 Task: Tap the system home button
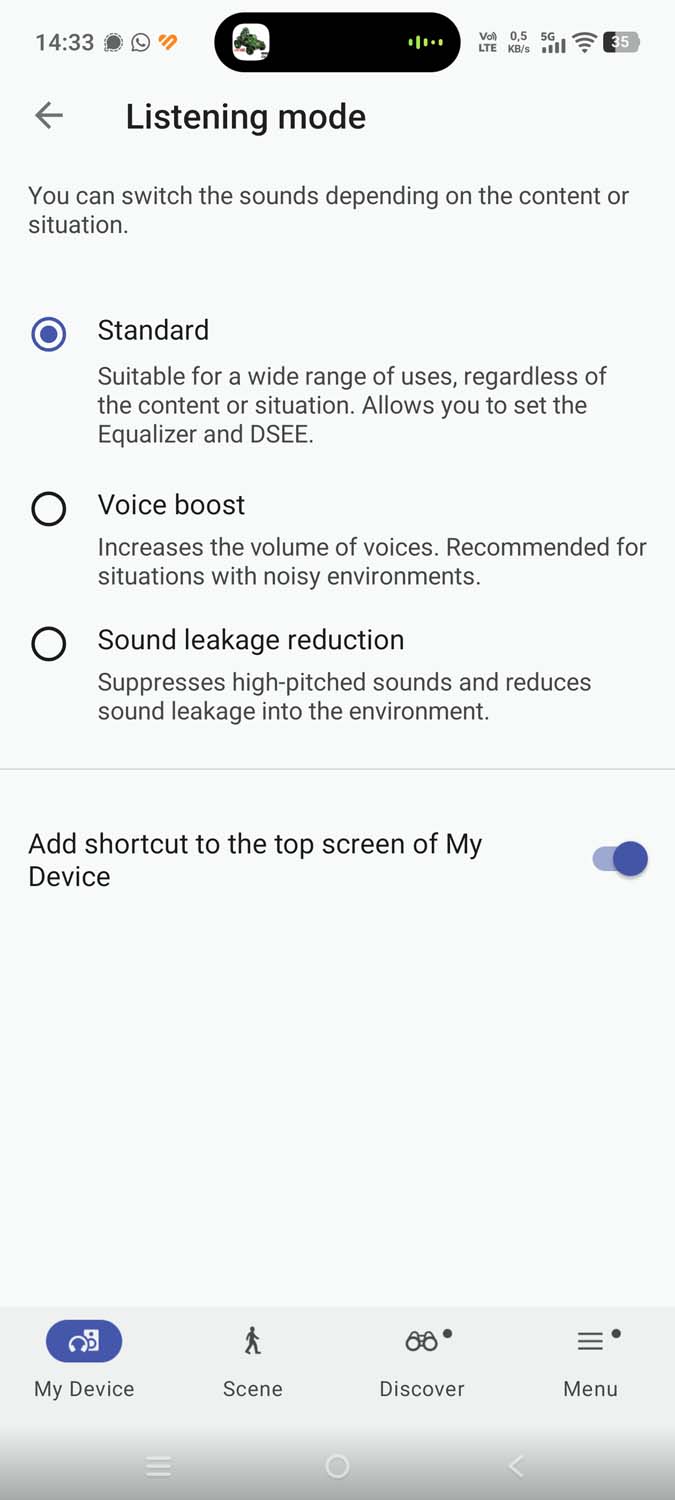click(337, 1466)
